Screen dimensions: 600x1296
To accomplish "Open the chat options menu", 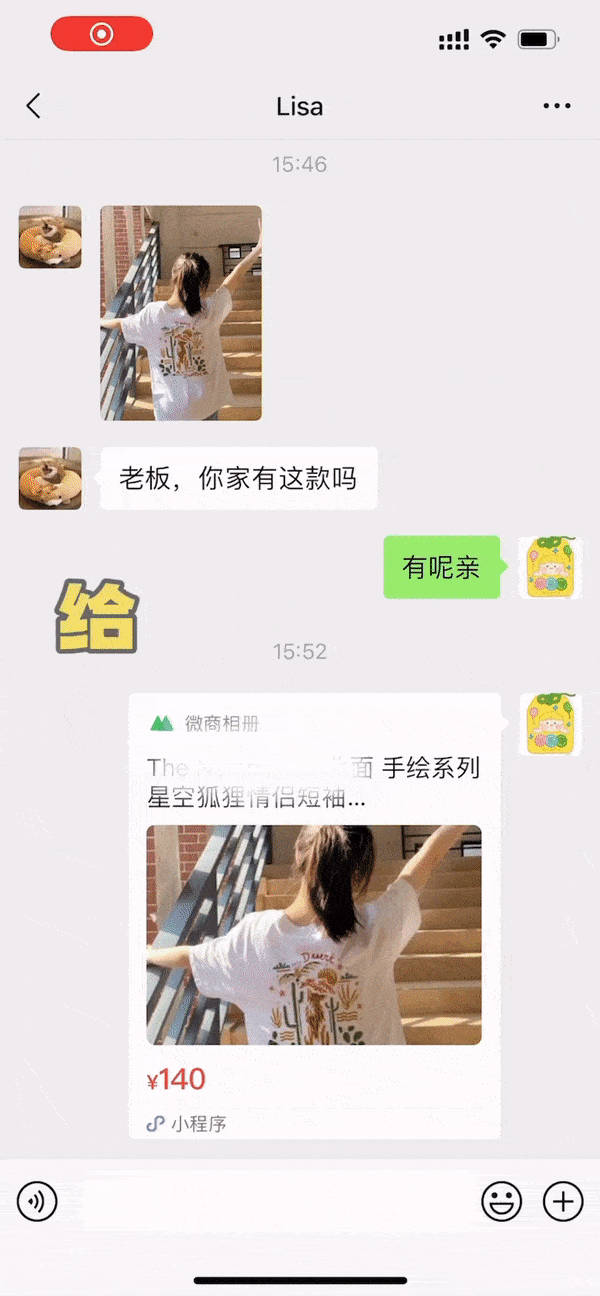I will [556, 106].
